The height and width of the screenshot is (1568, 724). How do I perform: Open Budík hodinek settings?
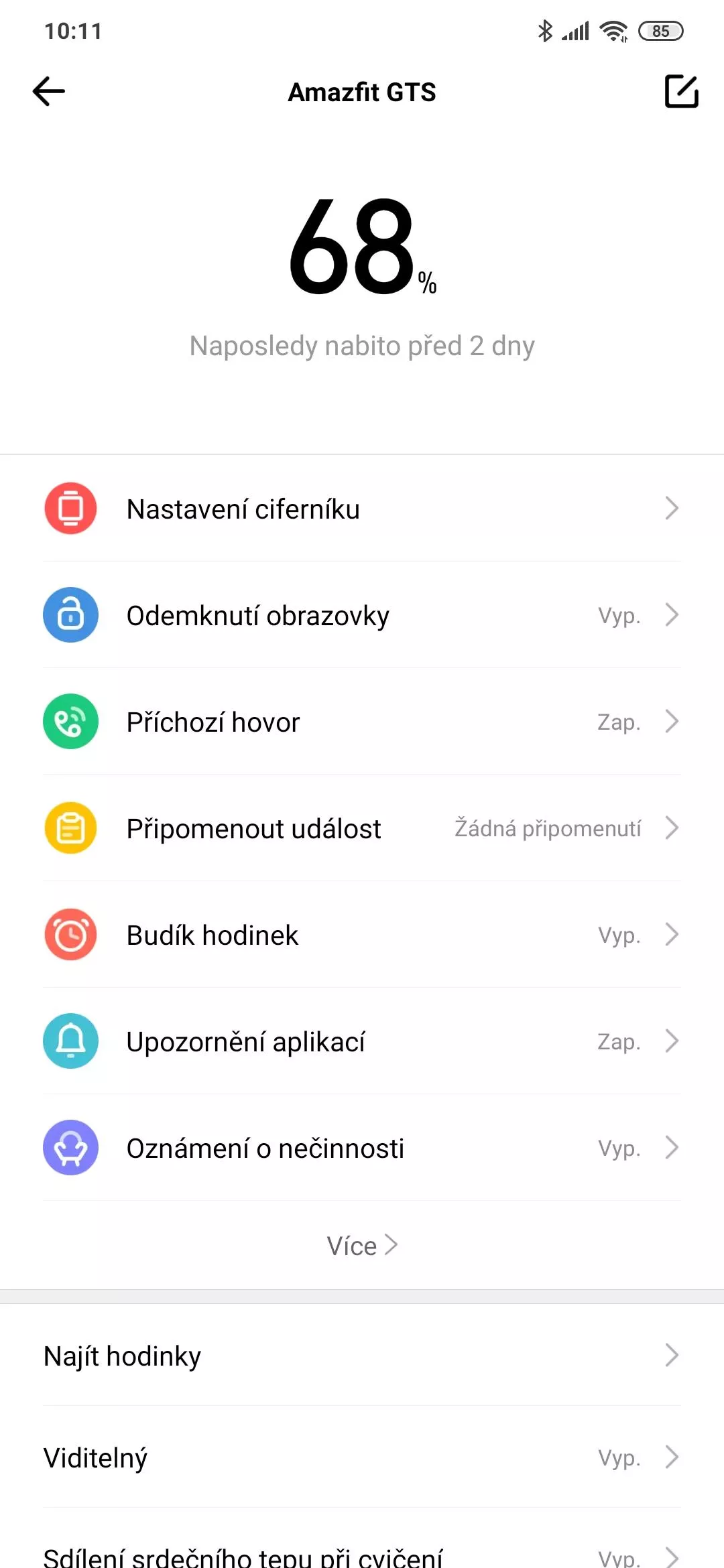click(x=362, y=935)
